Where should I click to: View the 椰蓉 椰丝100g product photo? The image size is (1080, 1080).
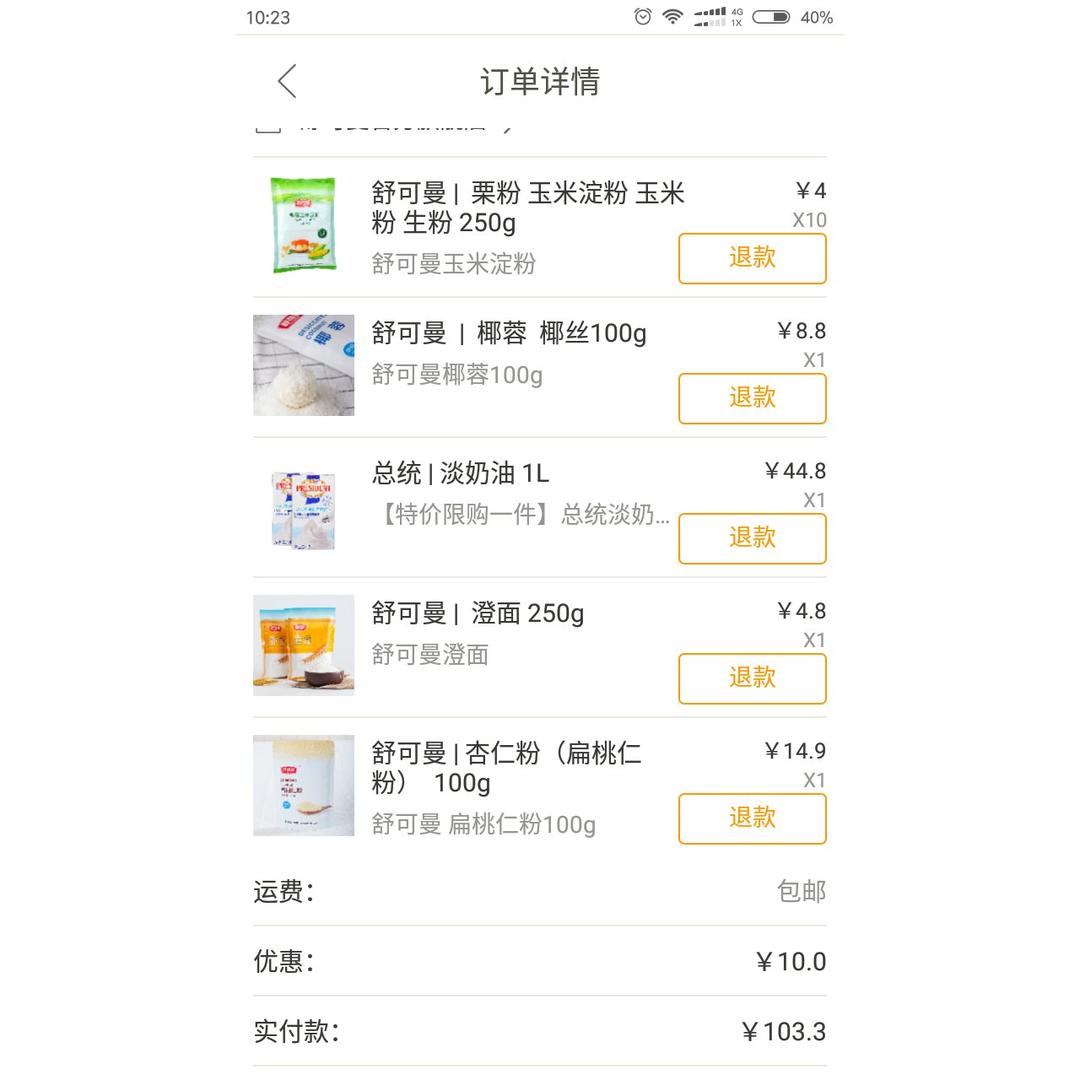303,365
